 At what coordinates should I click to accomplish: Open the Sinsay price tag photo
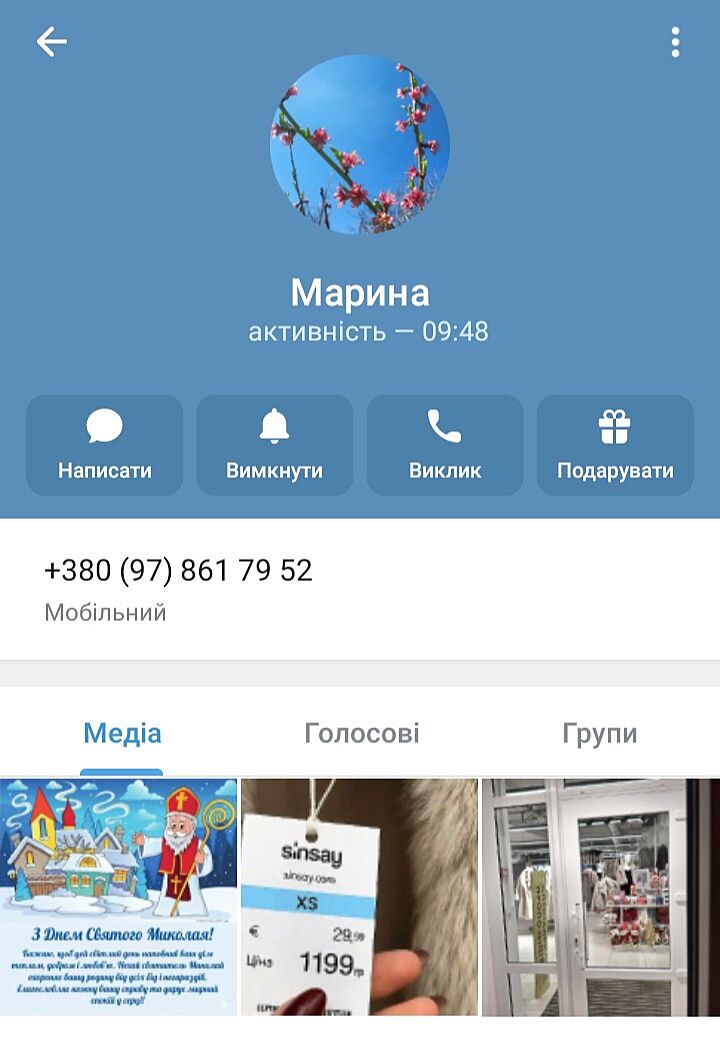[360, 897]
